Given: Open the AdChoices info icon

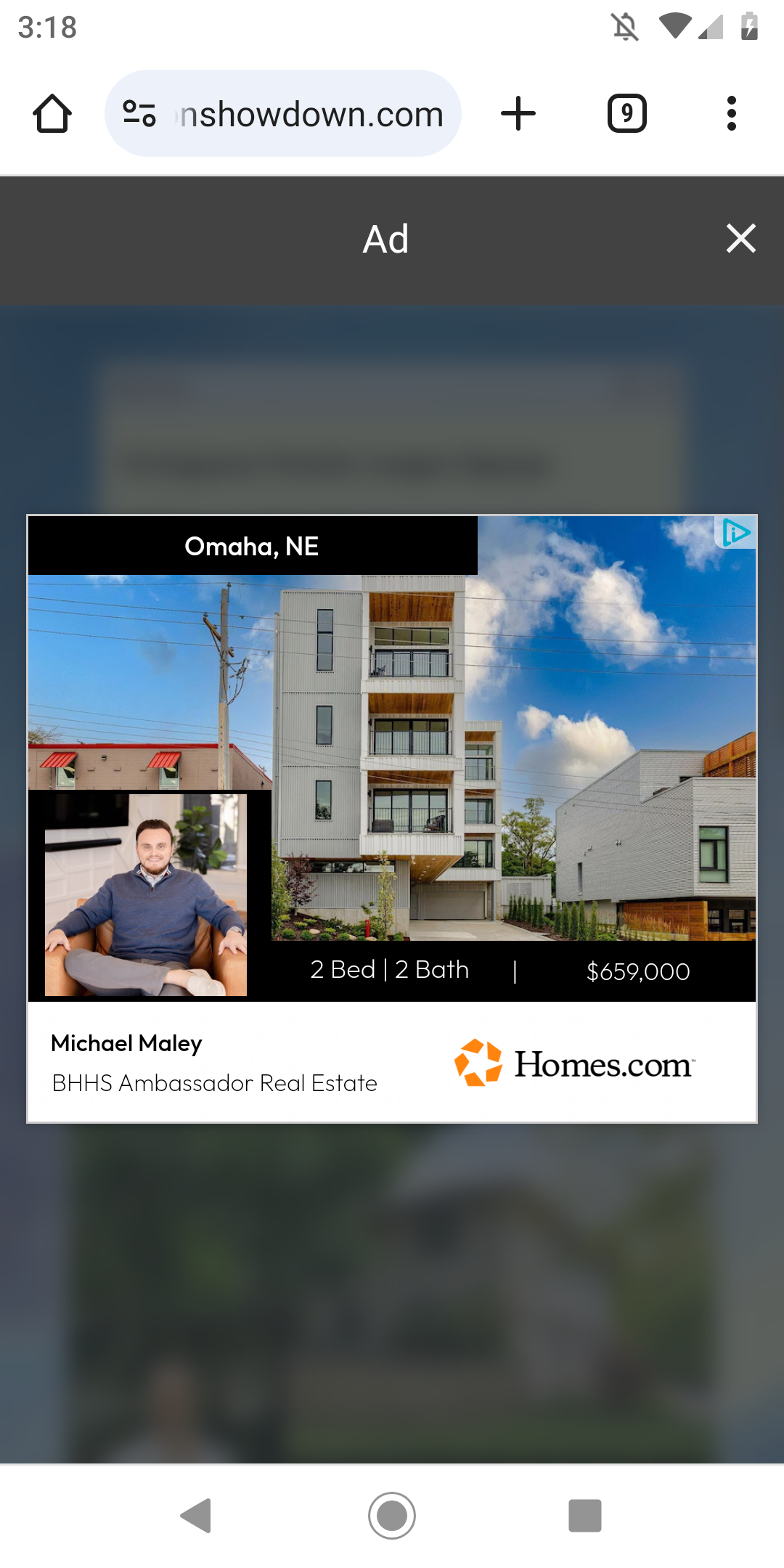Looking at the screenshot, I should (736, 533).
